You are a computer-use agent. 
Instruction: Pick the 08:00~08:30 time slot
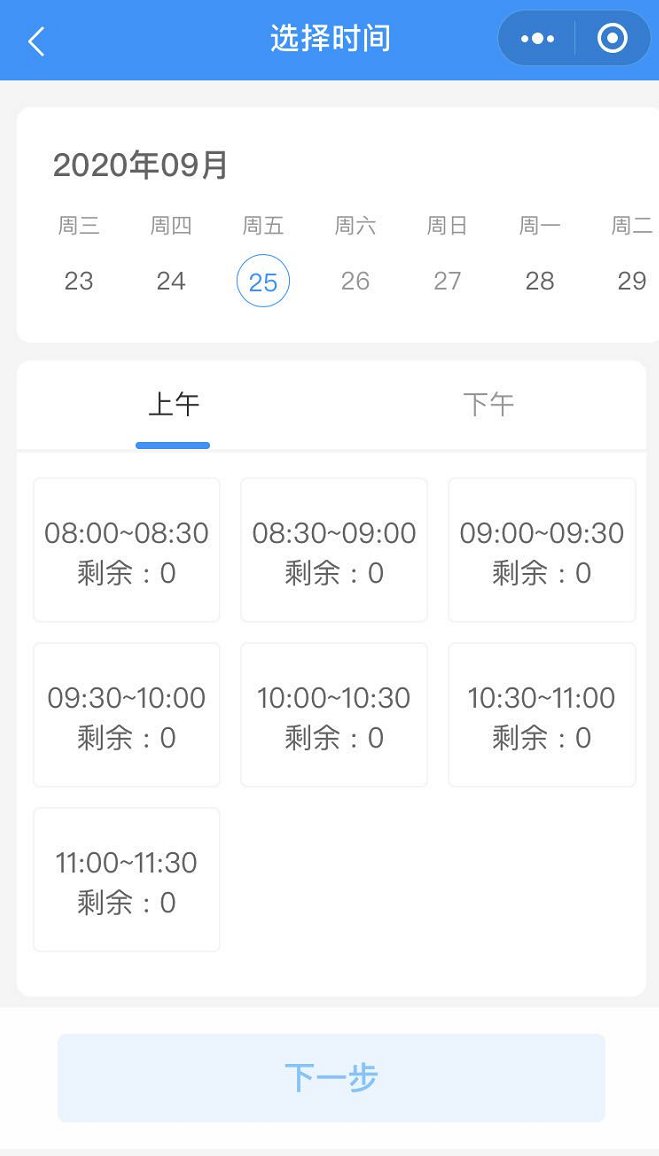(127, 550)
